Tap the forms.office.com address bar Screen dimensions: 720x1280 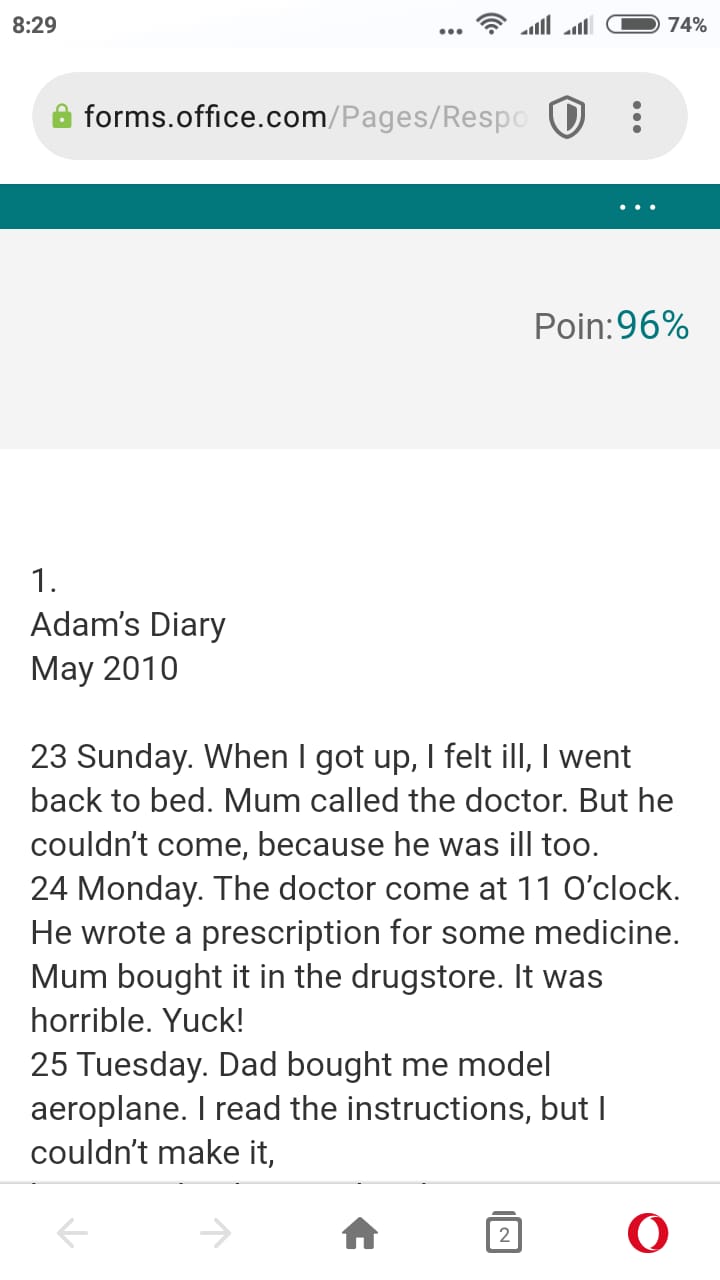pyautogui.click(x=290, y=117)
